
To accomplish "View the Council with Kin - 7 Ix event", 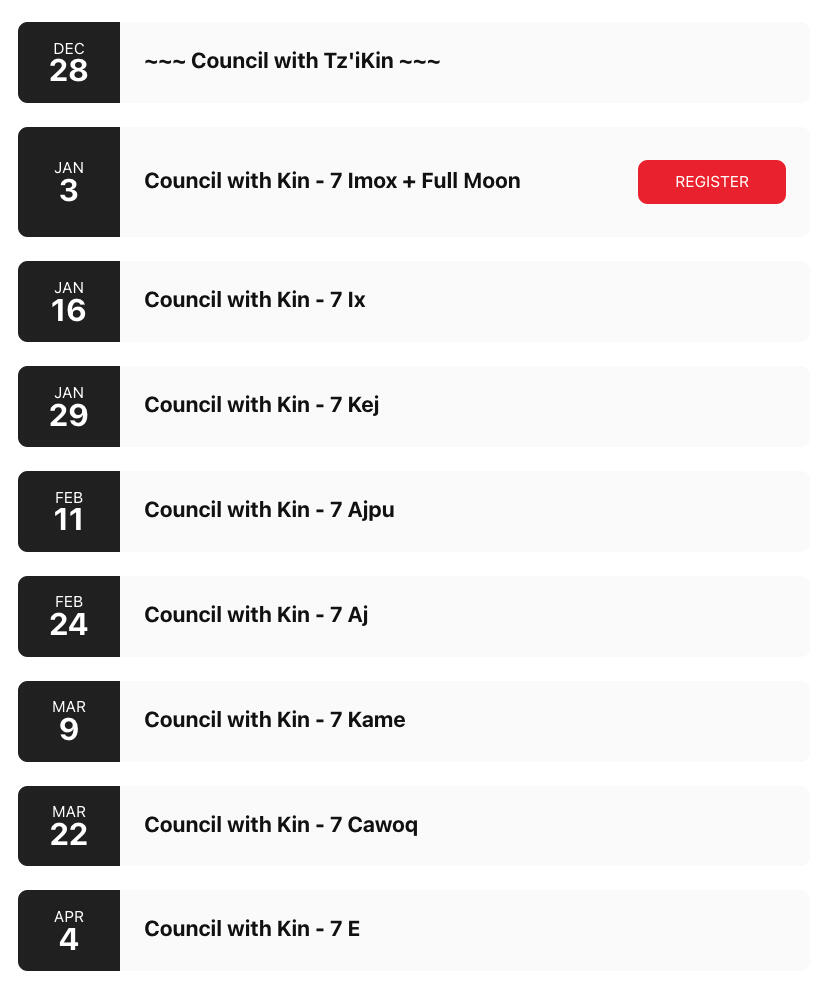I will pyautogui.click(x=255, y=300).
